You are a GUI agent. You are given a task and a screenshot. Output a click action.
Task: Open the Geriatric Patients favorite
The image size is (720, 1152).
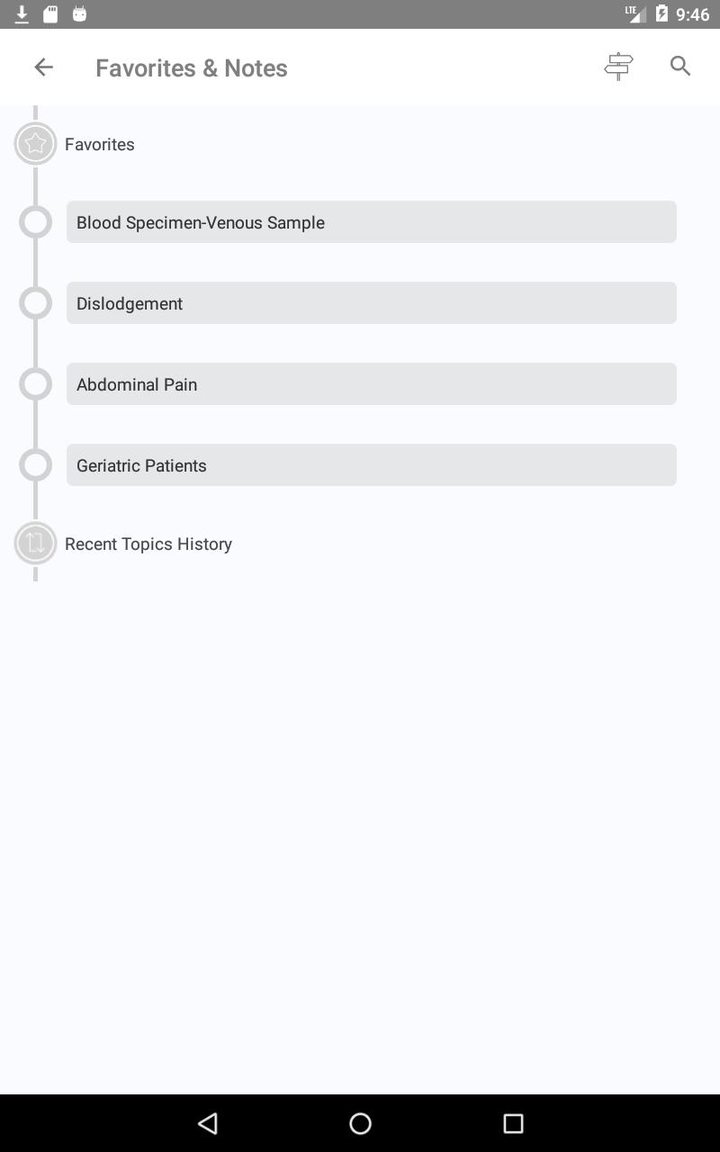(371, 464)
